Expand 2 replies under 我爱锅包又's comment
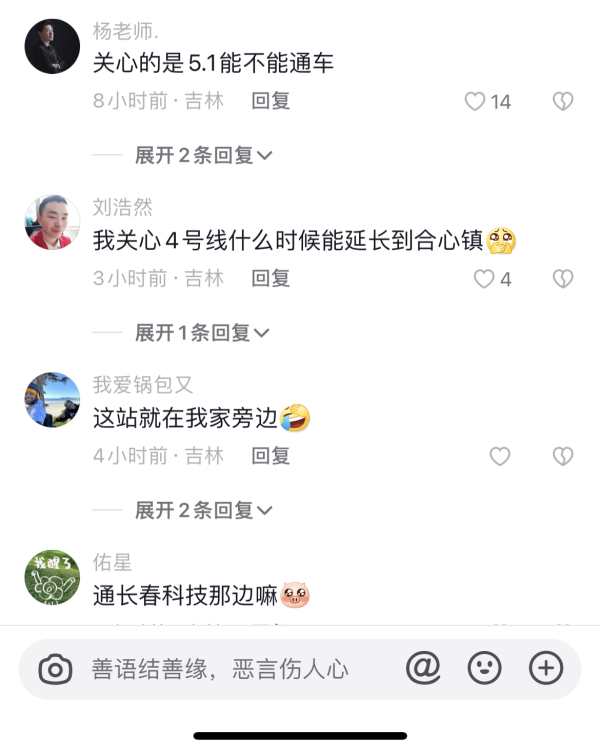Image resolution: width=600 pixels, height=752 pixels. point(204,511)
